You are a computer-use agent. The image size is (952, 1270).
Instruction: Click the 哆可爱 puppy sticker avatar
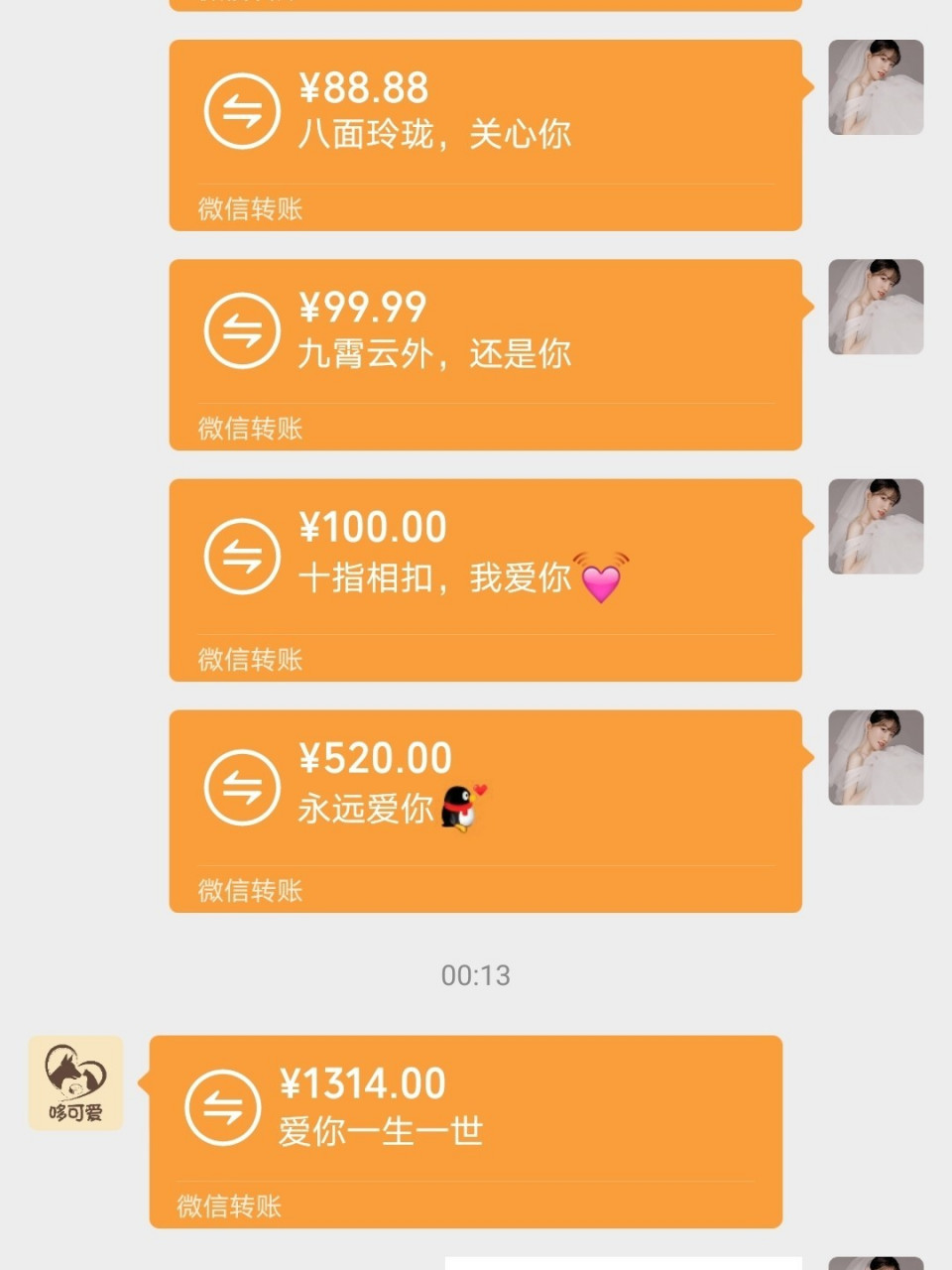point(75,1083)
